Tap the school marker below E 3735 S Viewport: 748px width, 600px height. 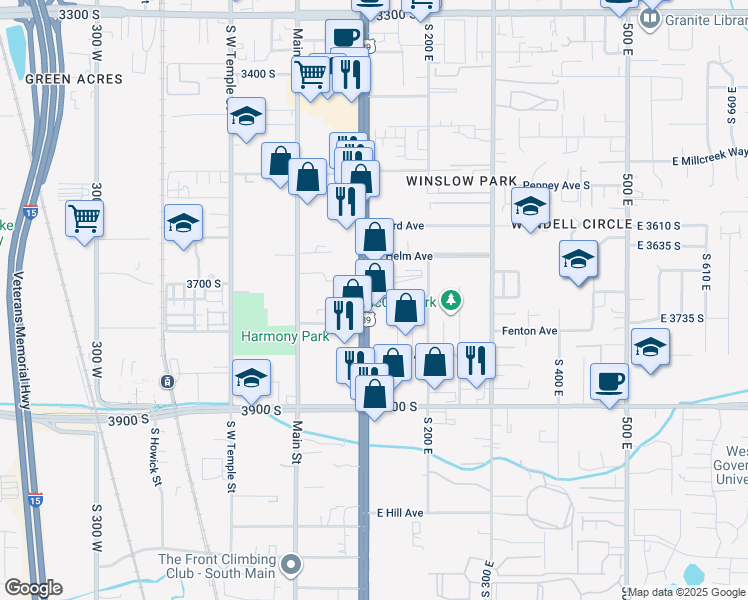[x=650, y=347]
